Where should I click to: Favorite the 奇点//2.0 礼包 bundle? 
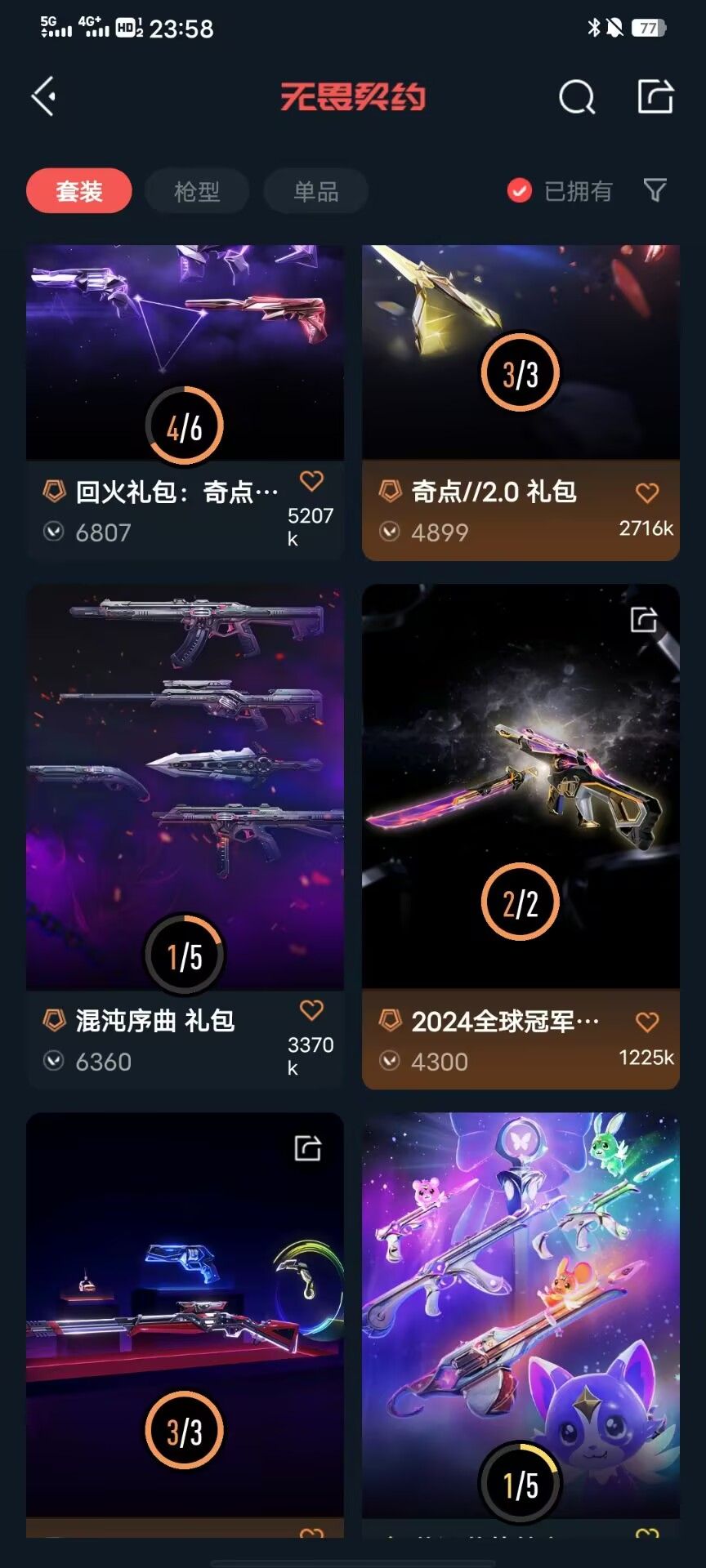(646, 492)
